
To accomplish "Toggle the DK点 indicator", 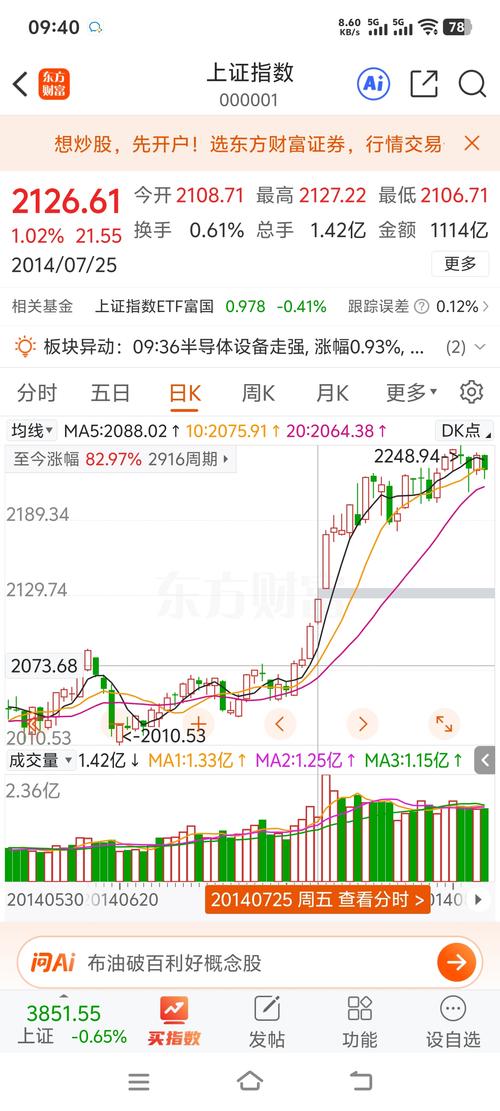I will pyautogui.click(x=464, y=430).
